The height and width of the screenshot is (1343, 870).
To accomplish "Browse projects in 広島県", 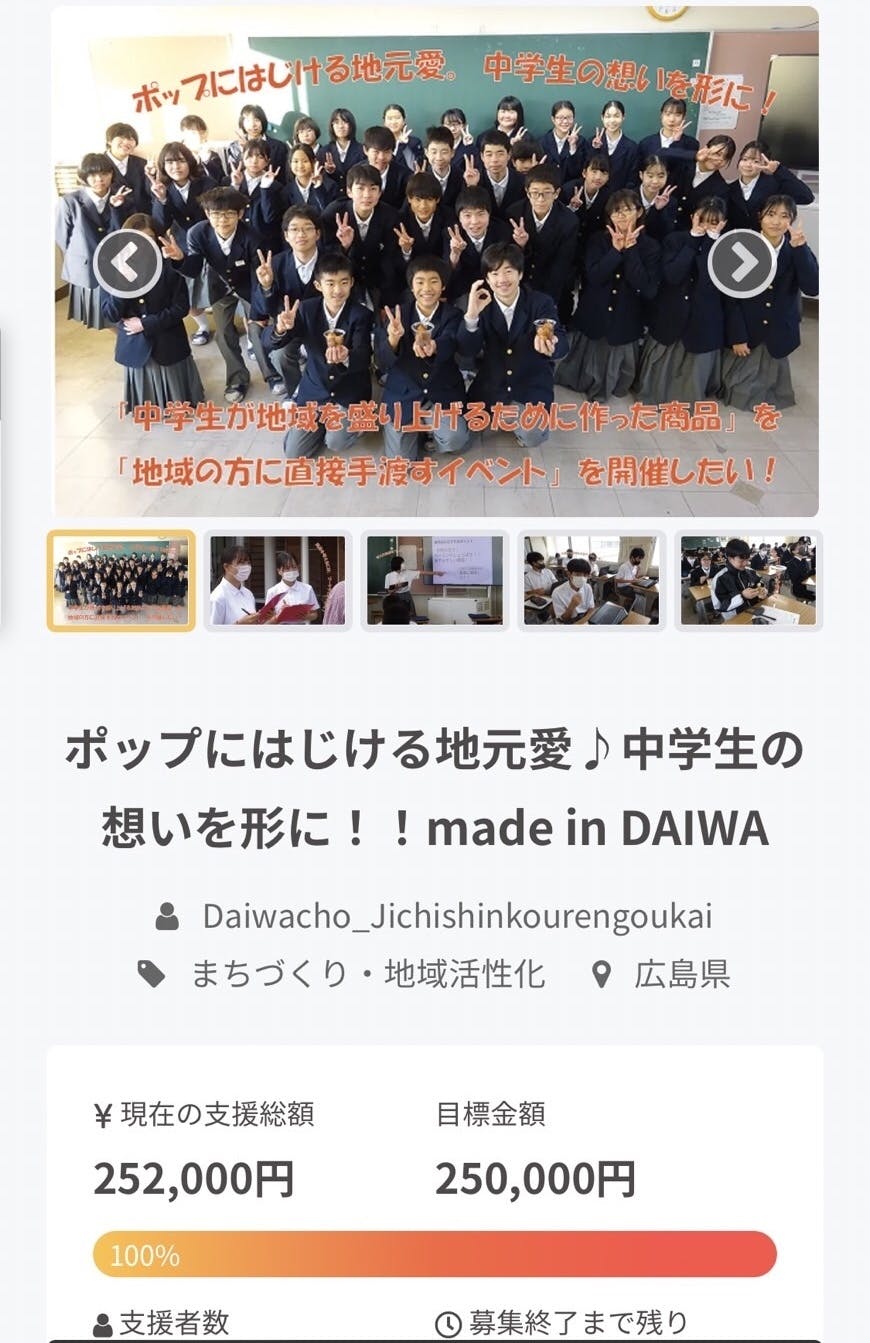I will click(x=681, y=974).
